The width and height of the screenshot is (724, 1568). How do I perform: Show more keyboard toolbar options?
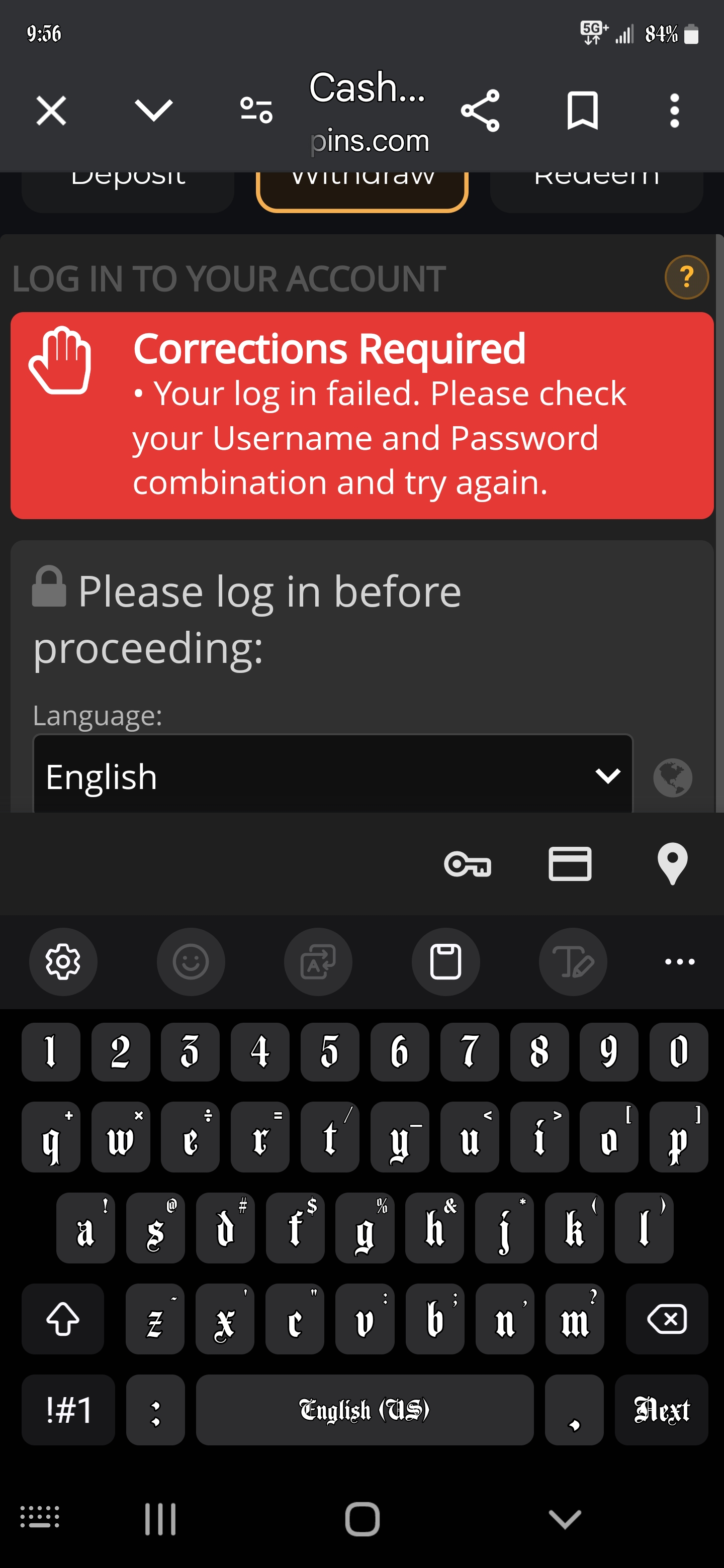680,962
